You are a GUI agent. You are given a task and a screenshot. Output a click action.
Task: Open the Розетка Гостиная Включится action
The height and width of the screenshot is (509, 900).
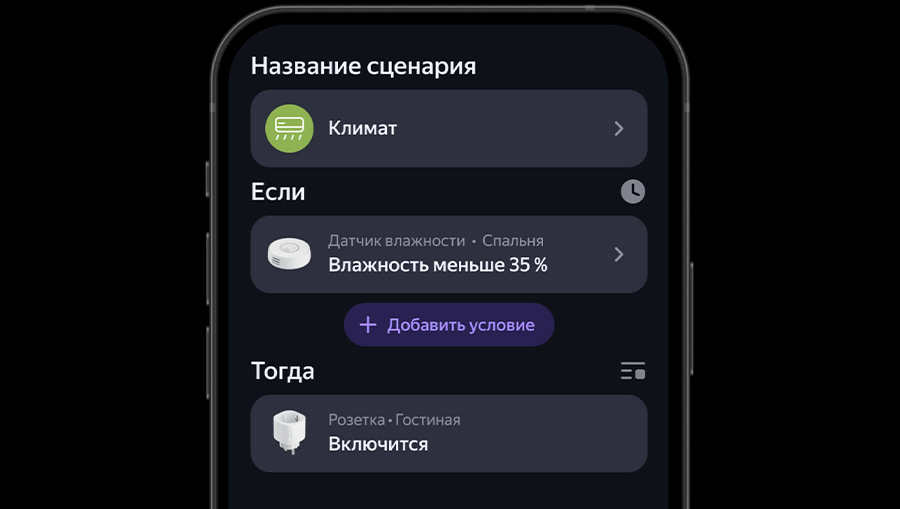[x=448, y=433]
